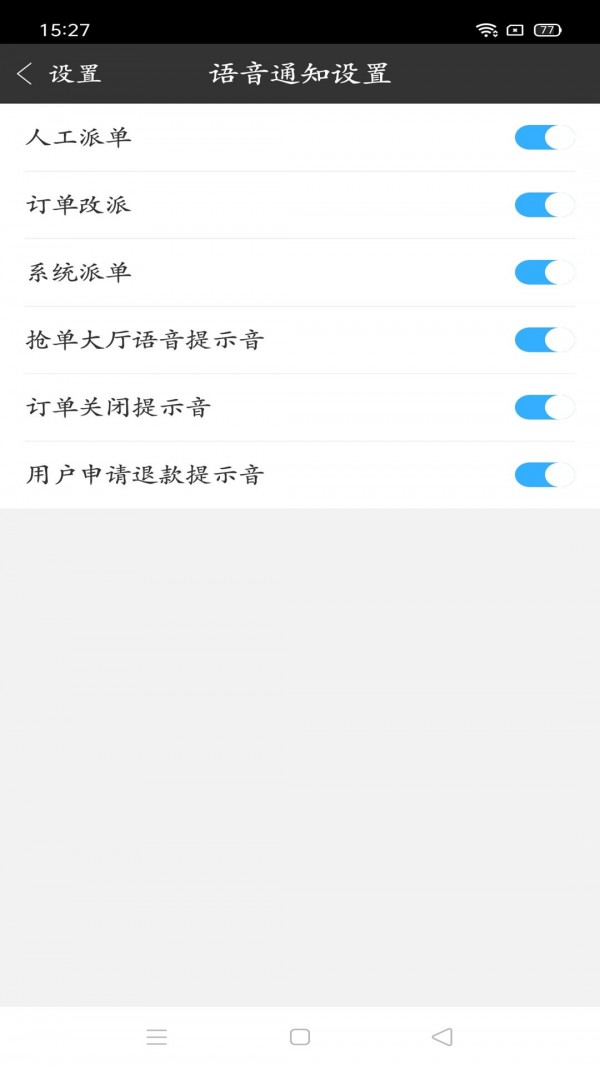The width and height of the screenshot is (600, 1067).
Task: Switch off 抢单大厅语音提示音
Action: click(544, 340)
